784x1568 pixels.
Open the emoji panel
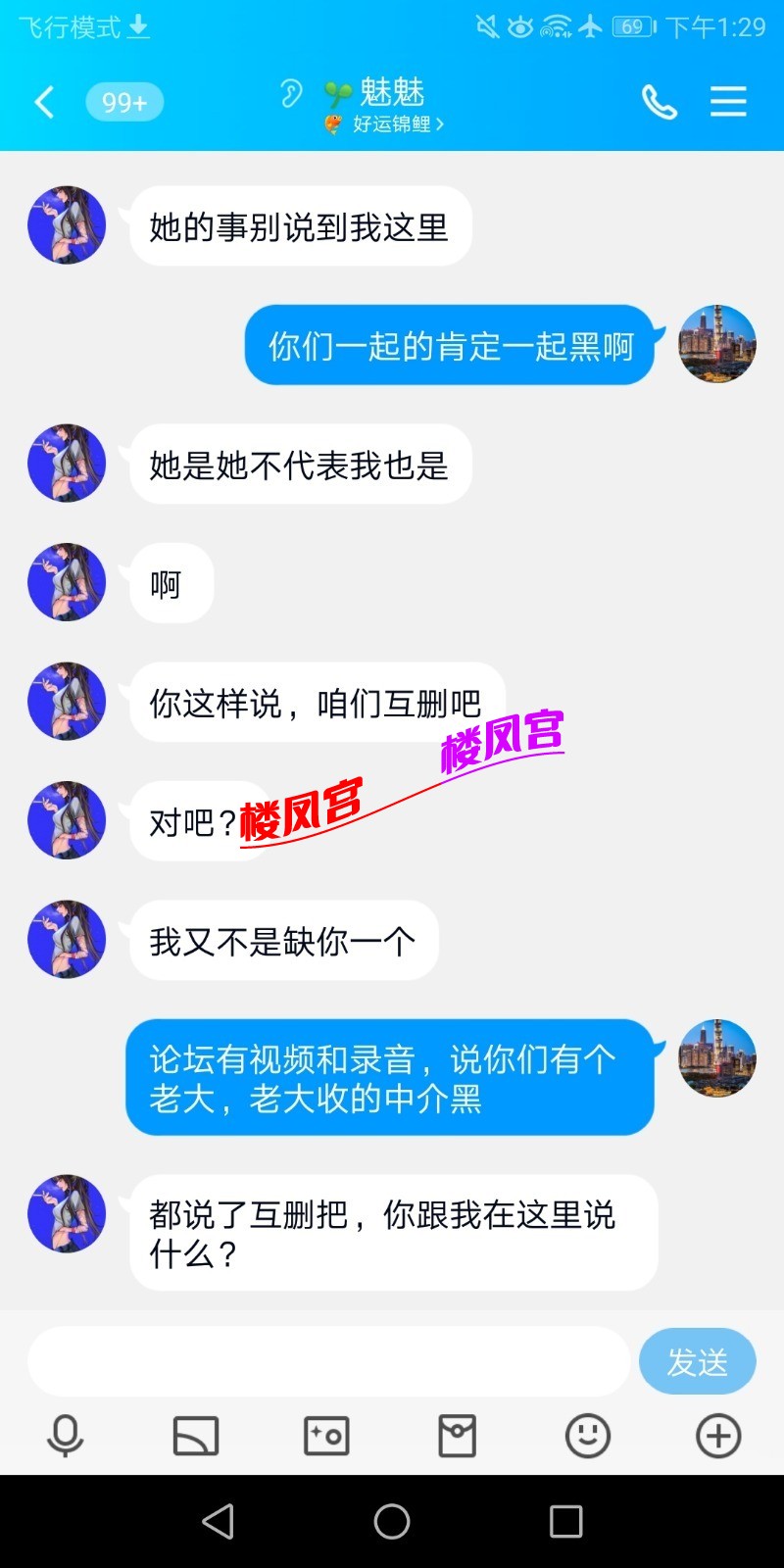point(588,1437)
